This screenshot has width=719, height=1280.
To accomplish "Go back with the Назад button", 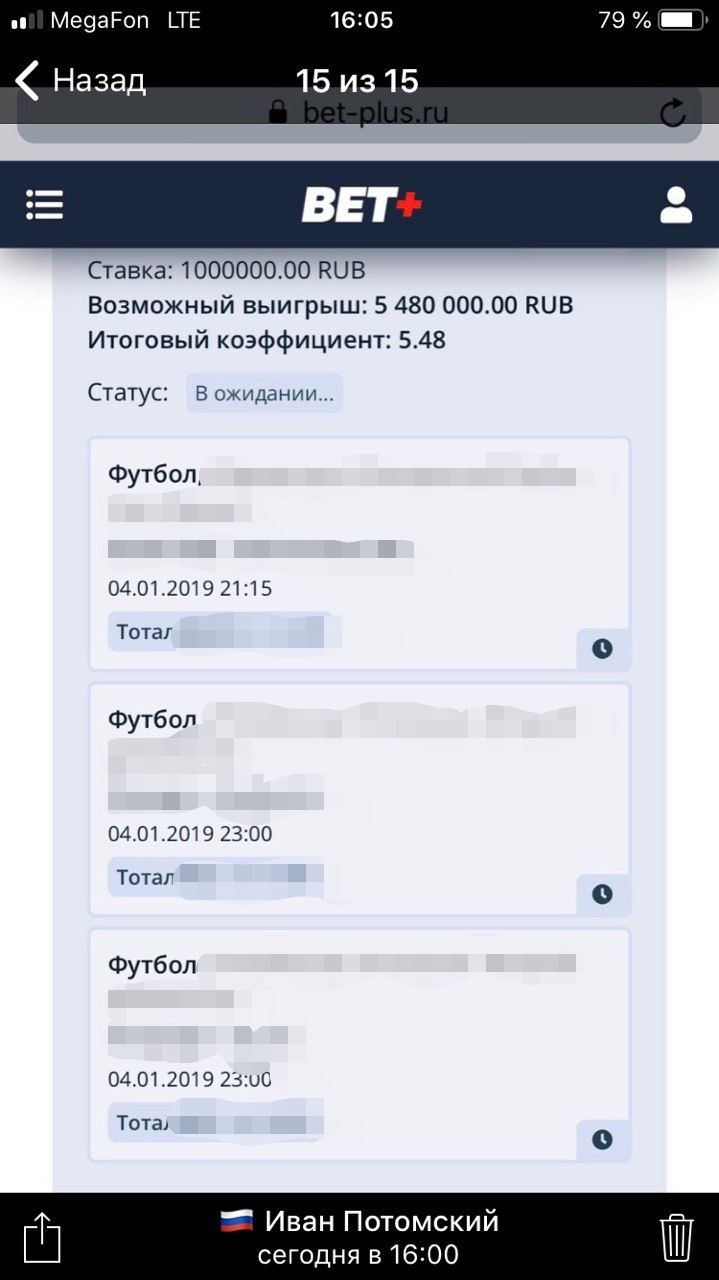I will coord(80,80).
